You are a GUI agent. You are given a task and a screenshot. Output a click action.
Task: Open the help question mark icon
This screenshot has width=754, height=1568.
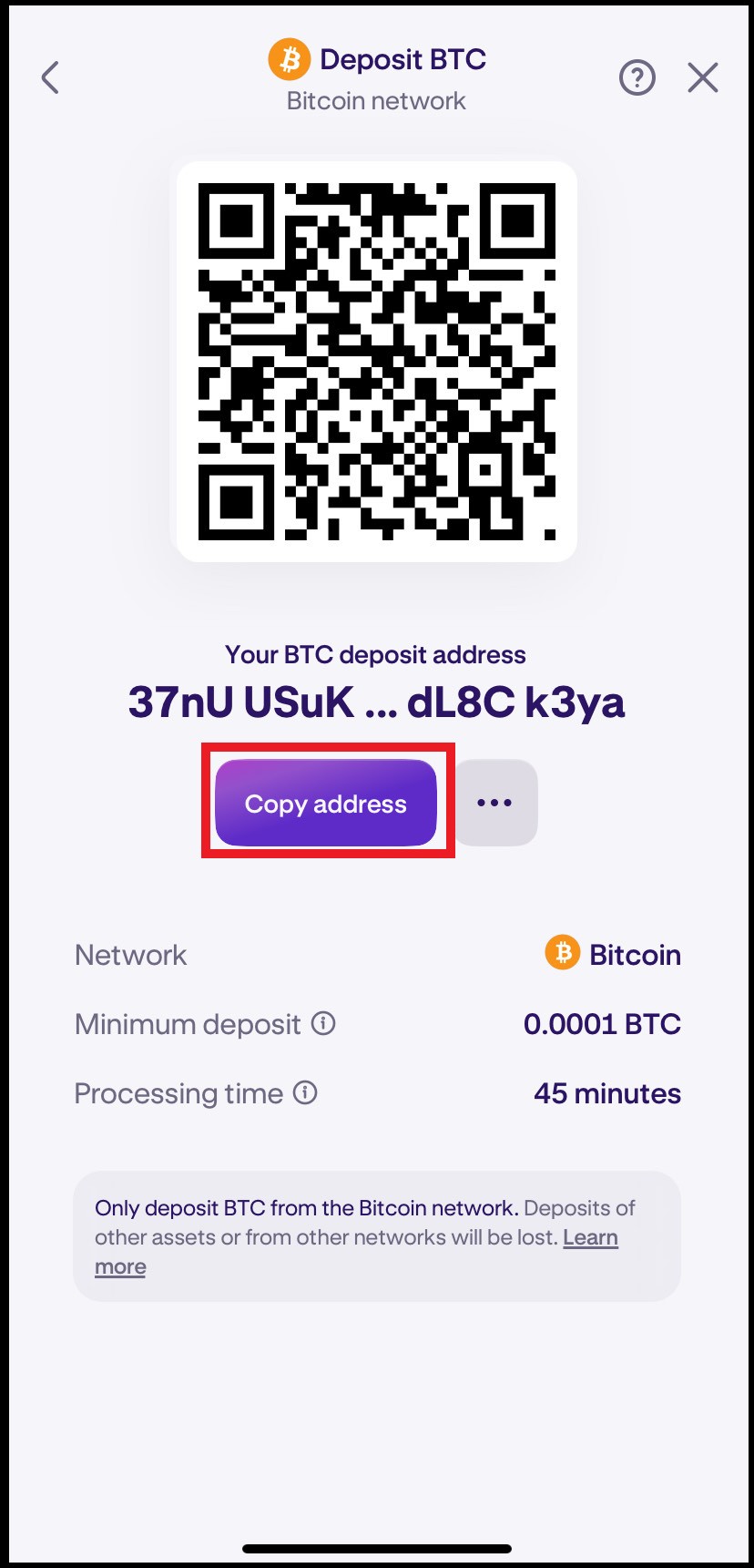(x=637, y=77)
